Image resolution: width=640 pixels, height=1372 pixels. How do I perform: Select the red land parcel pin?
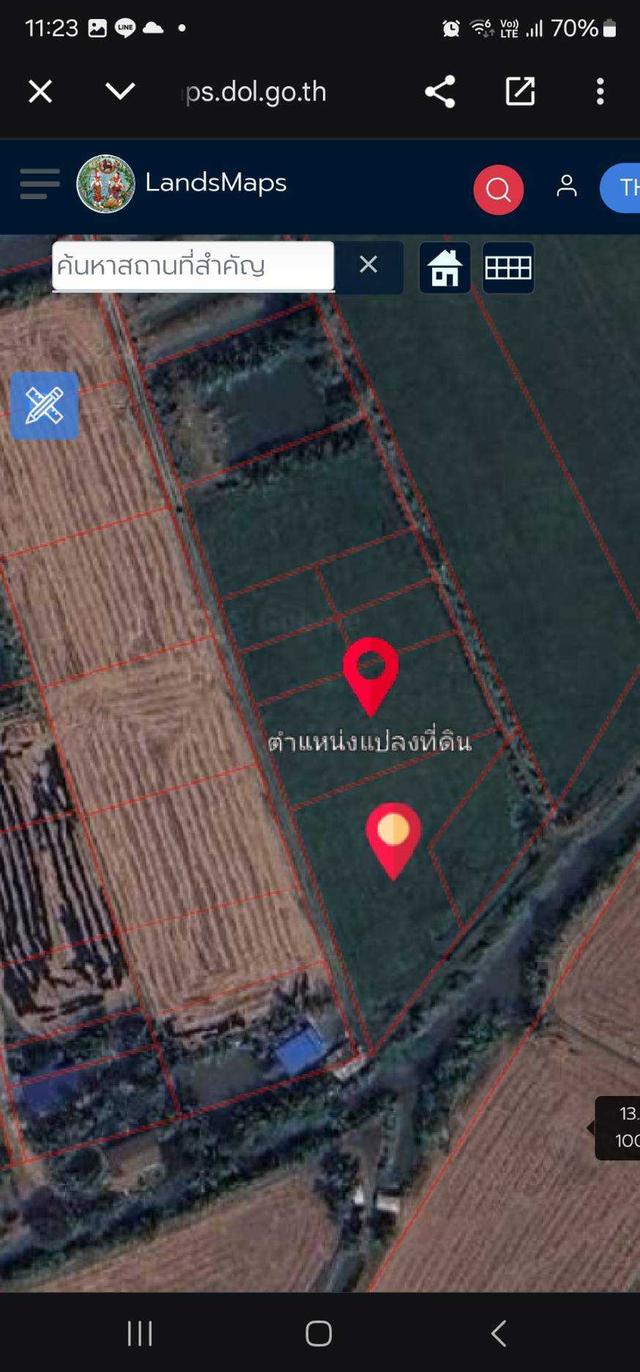click(371, 672)
